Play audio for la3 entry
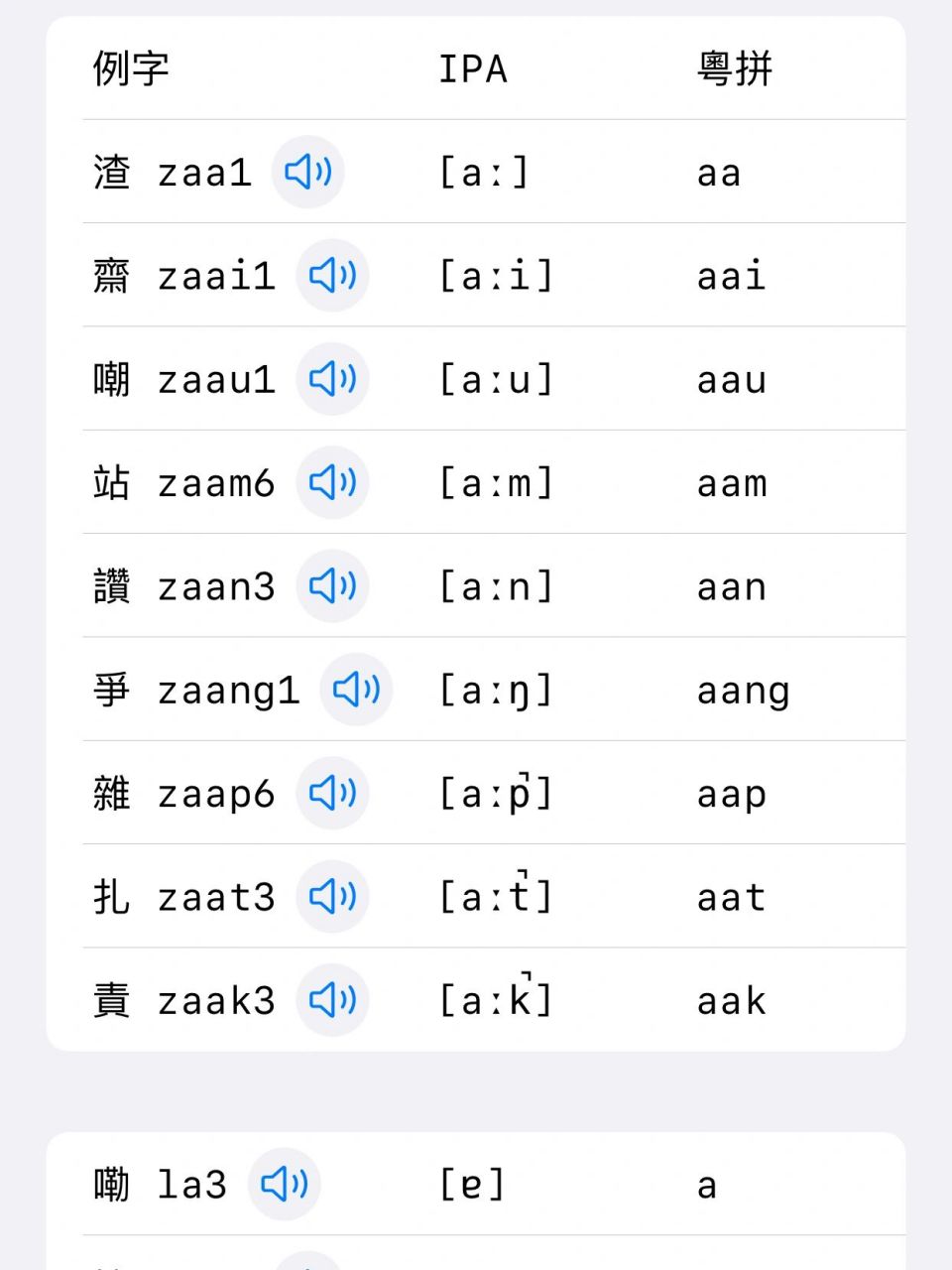This screenshot has width=952, height=1270. coord(284,1185)
